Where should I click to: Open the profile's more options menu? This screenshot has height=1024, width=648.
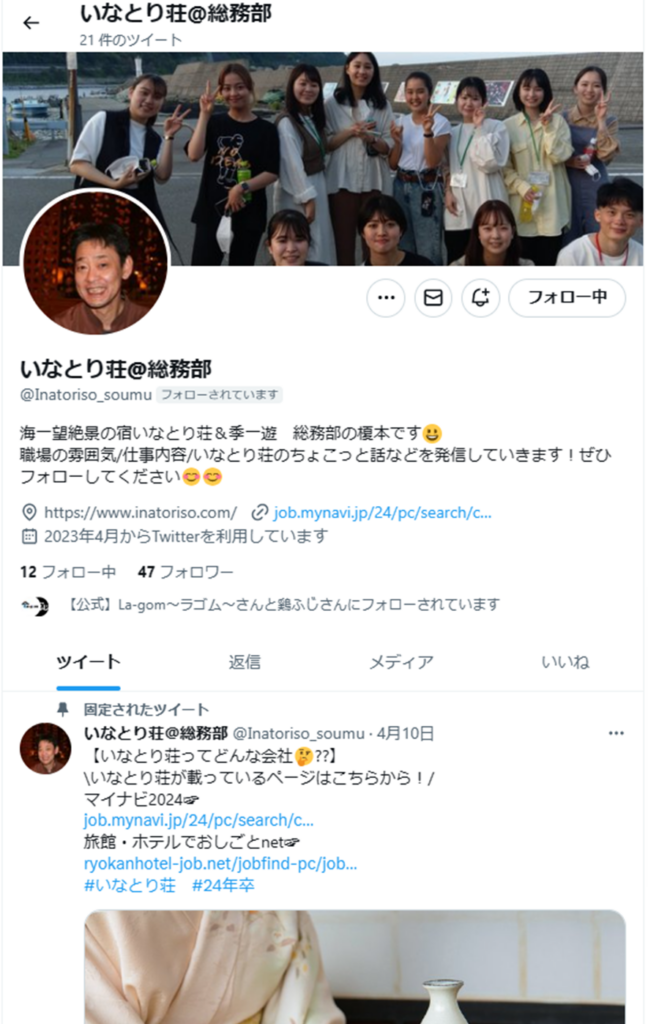coord(386,298)
